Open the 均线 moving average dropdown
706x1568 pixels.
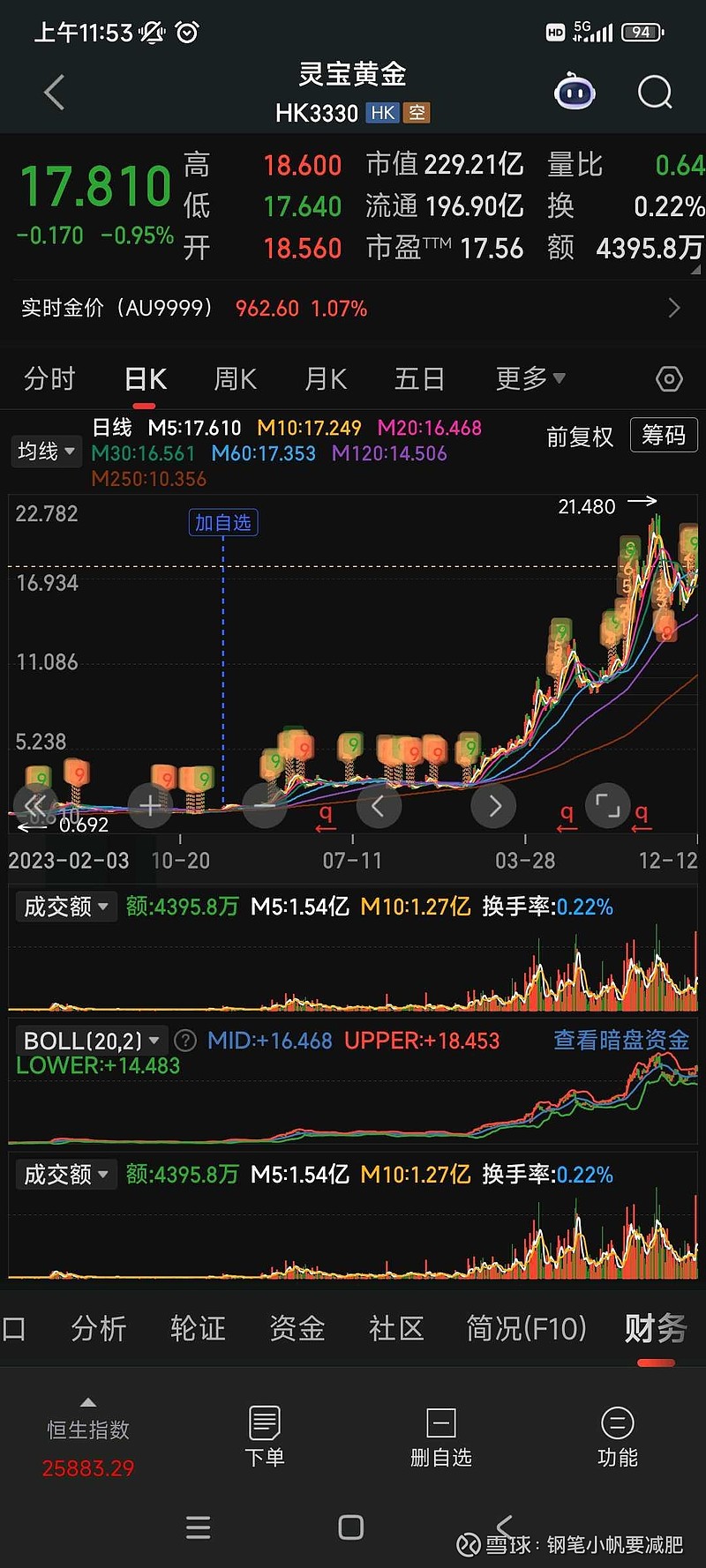pos(46,451)
